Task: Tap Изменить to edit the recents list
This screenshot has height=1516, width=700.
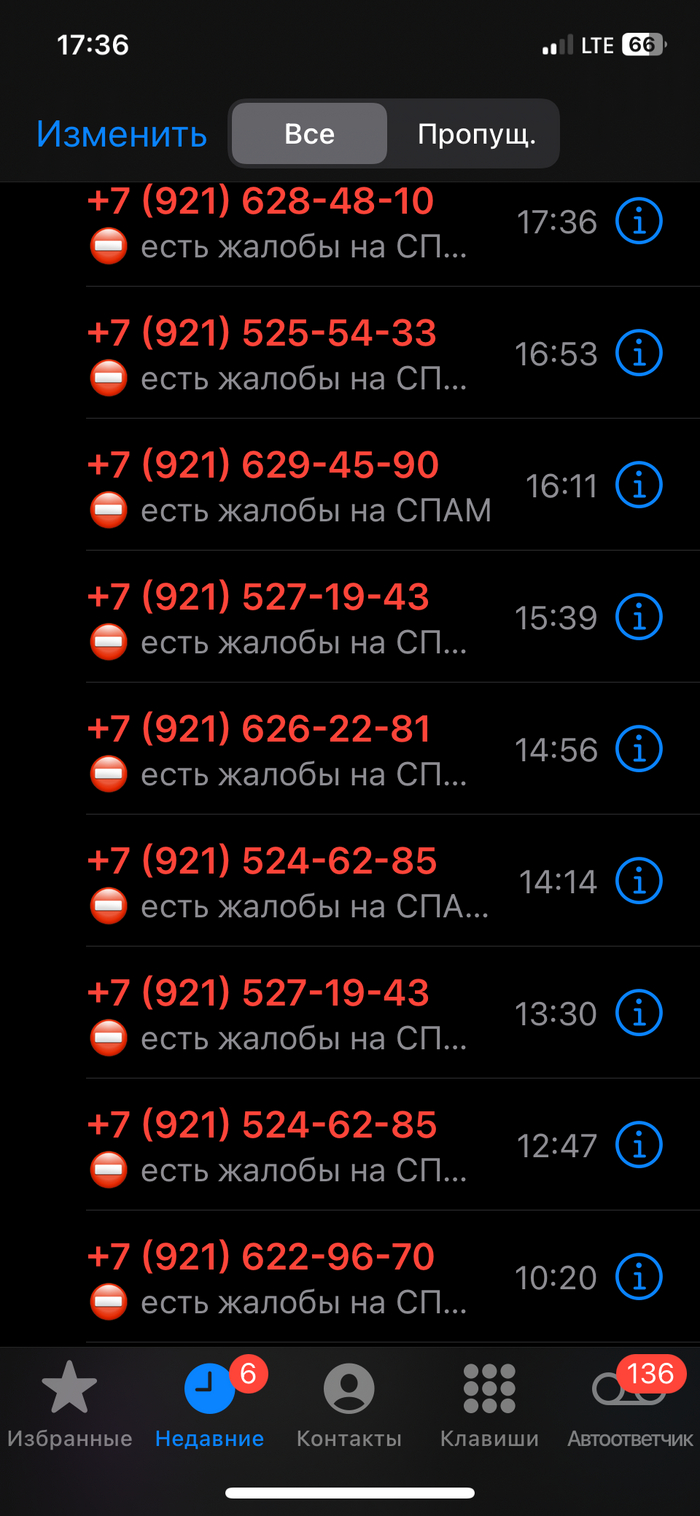Action: tap(121, 133)
